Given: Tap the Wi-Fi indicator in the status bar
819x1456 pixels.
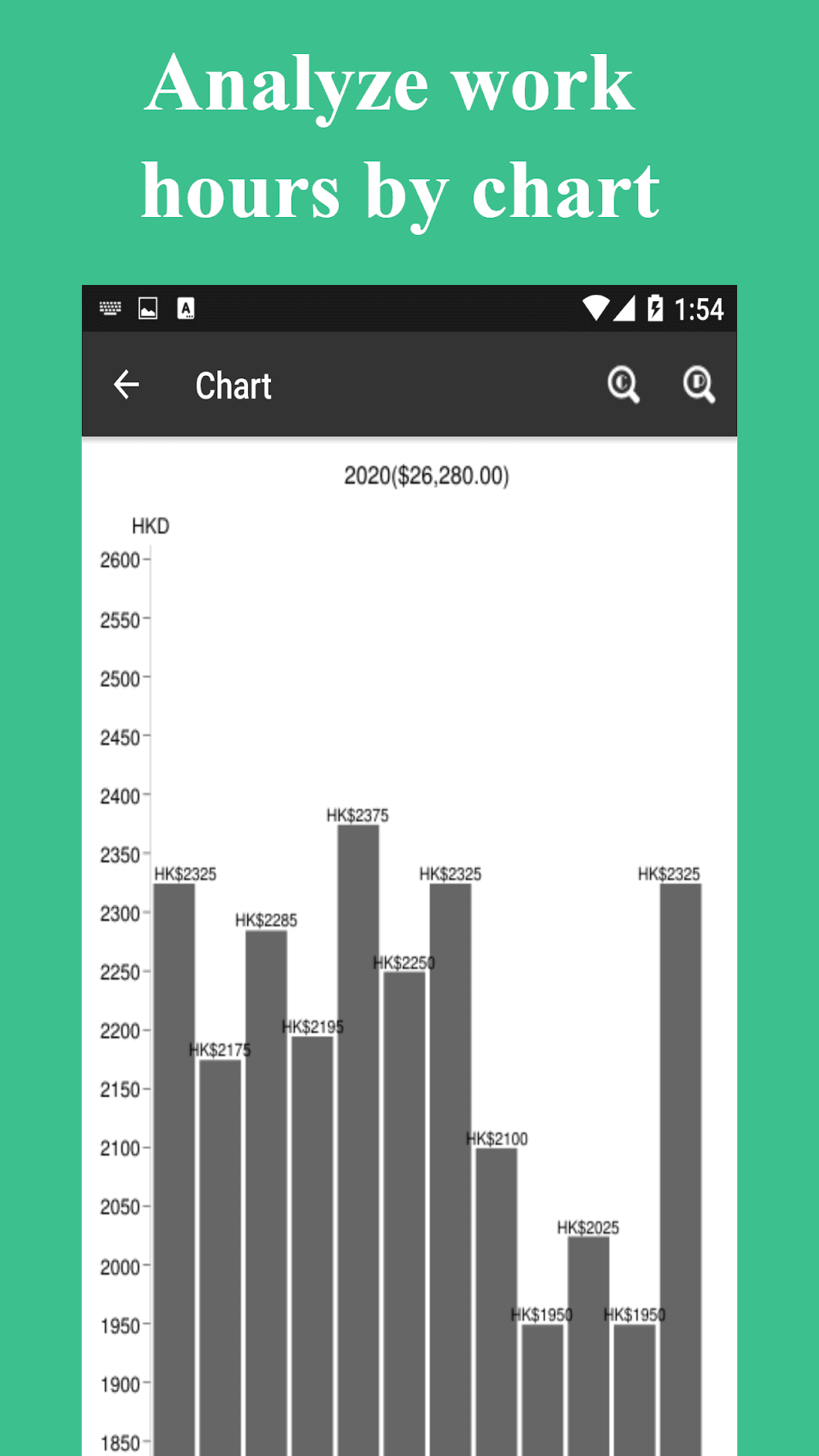Looking at the screenshot, I should point(596,309).
